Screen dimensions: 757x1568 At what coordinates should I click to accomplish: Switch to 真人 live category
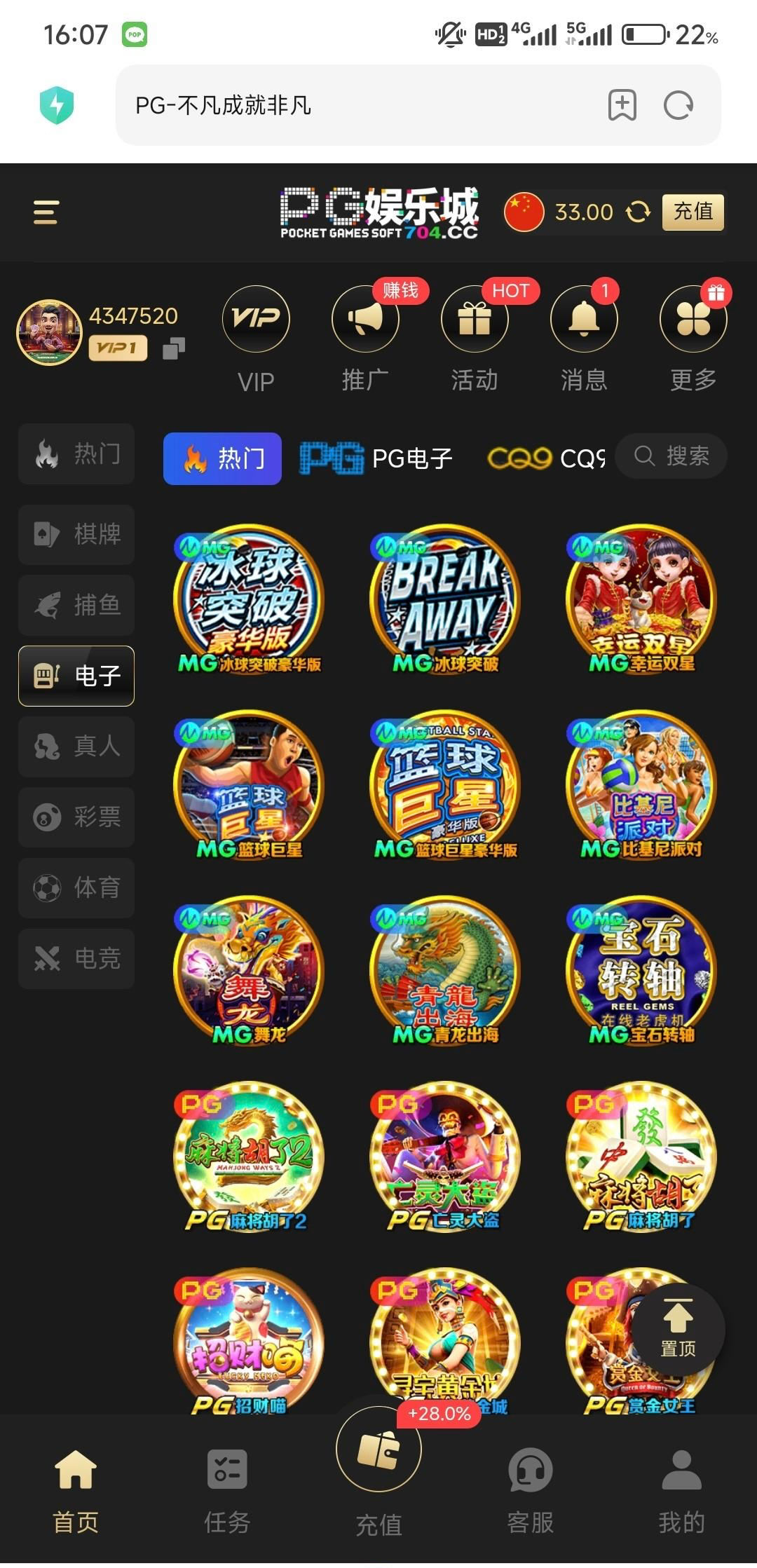pos(76,746)
